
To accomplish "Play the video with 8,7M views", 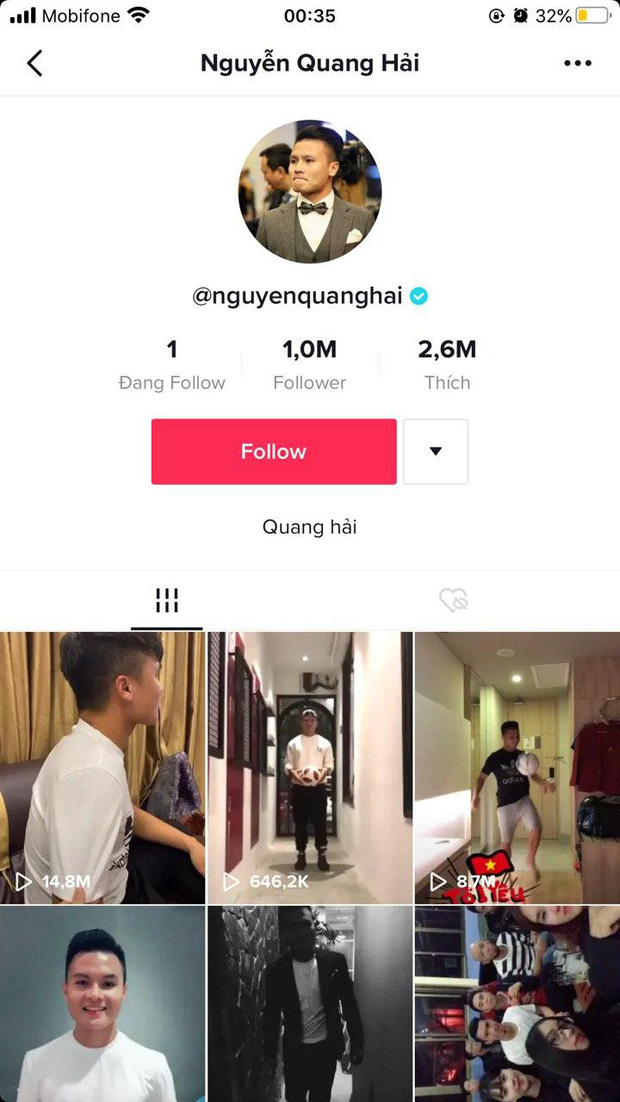I will (517, 768).
